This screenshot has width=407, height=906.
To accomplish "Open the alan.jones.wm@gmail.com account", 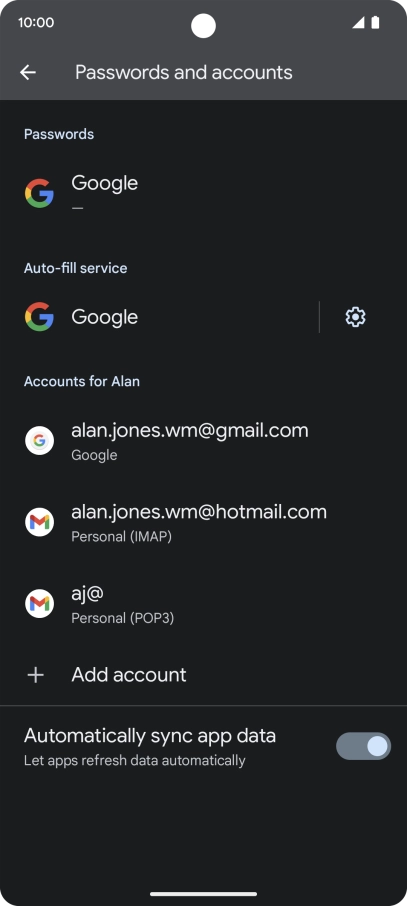I will coord(204,441).
